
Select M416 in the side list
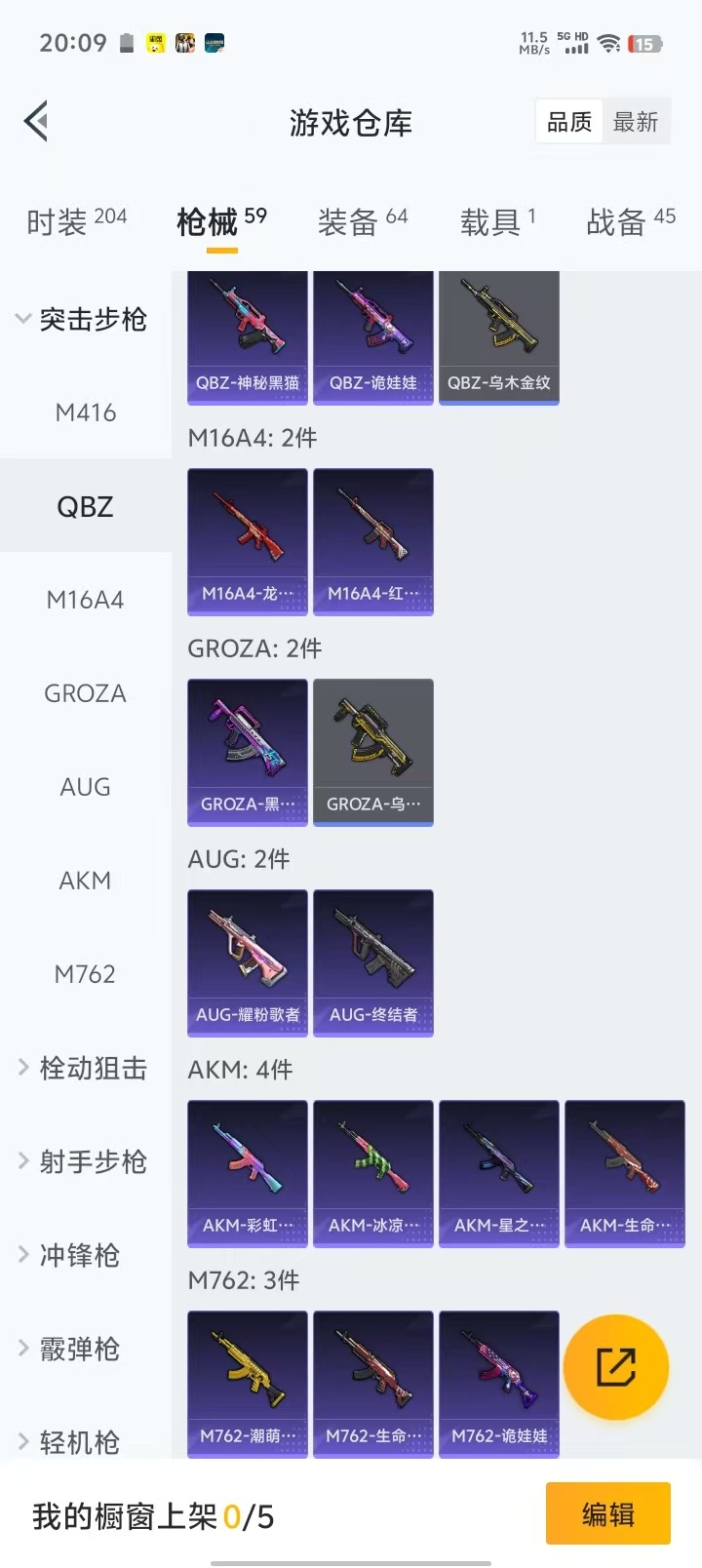86,412
